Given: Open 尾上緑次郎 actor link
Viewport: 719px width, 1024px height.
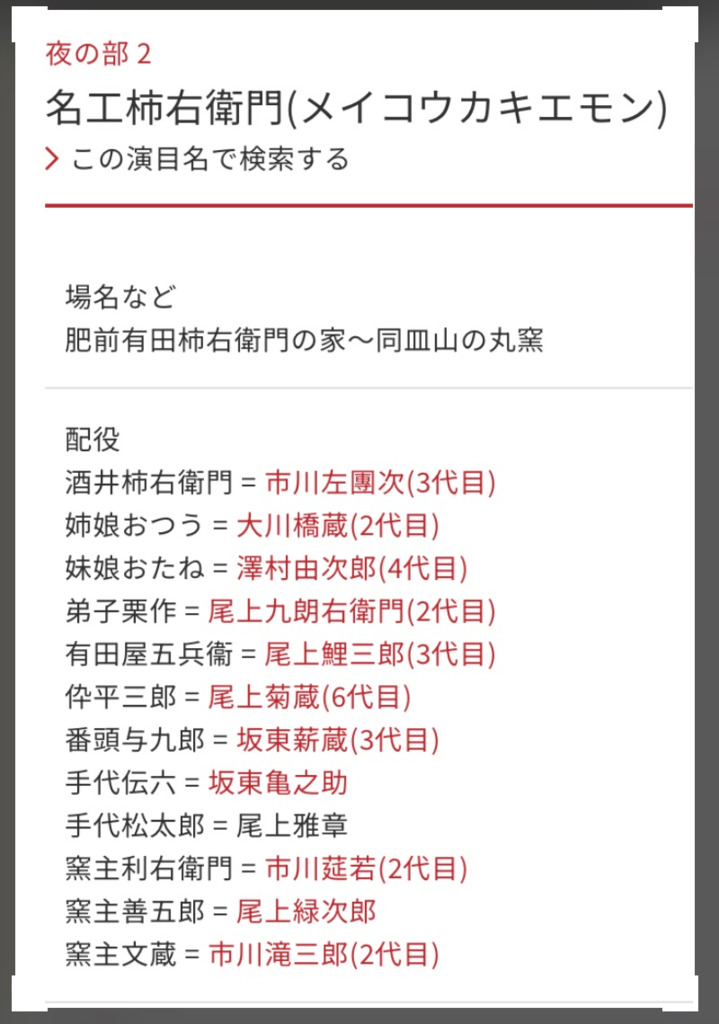Looking at the screenshot, I should (x=306, y=912).
